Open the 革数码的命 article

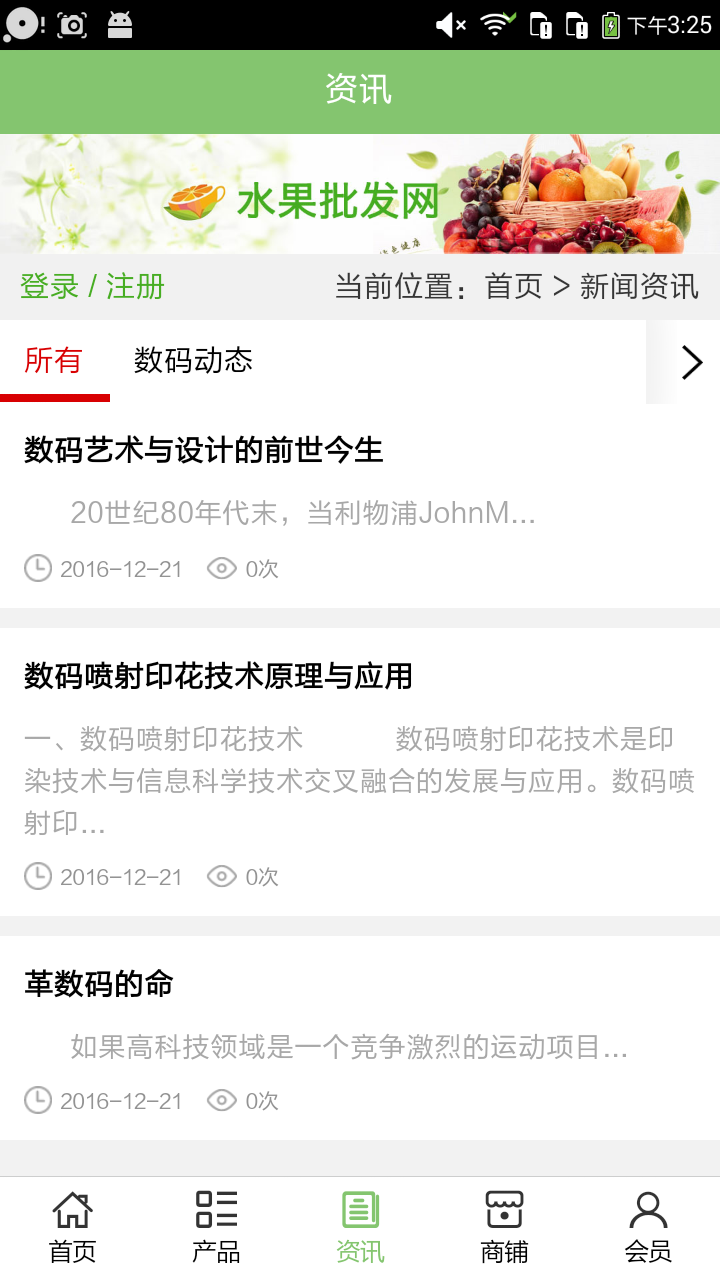tap(99, 985)
